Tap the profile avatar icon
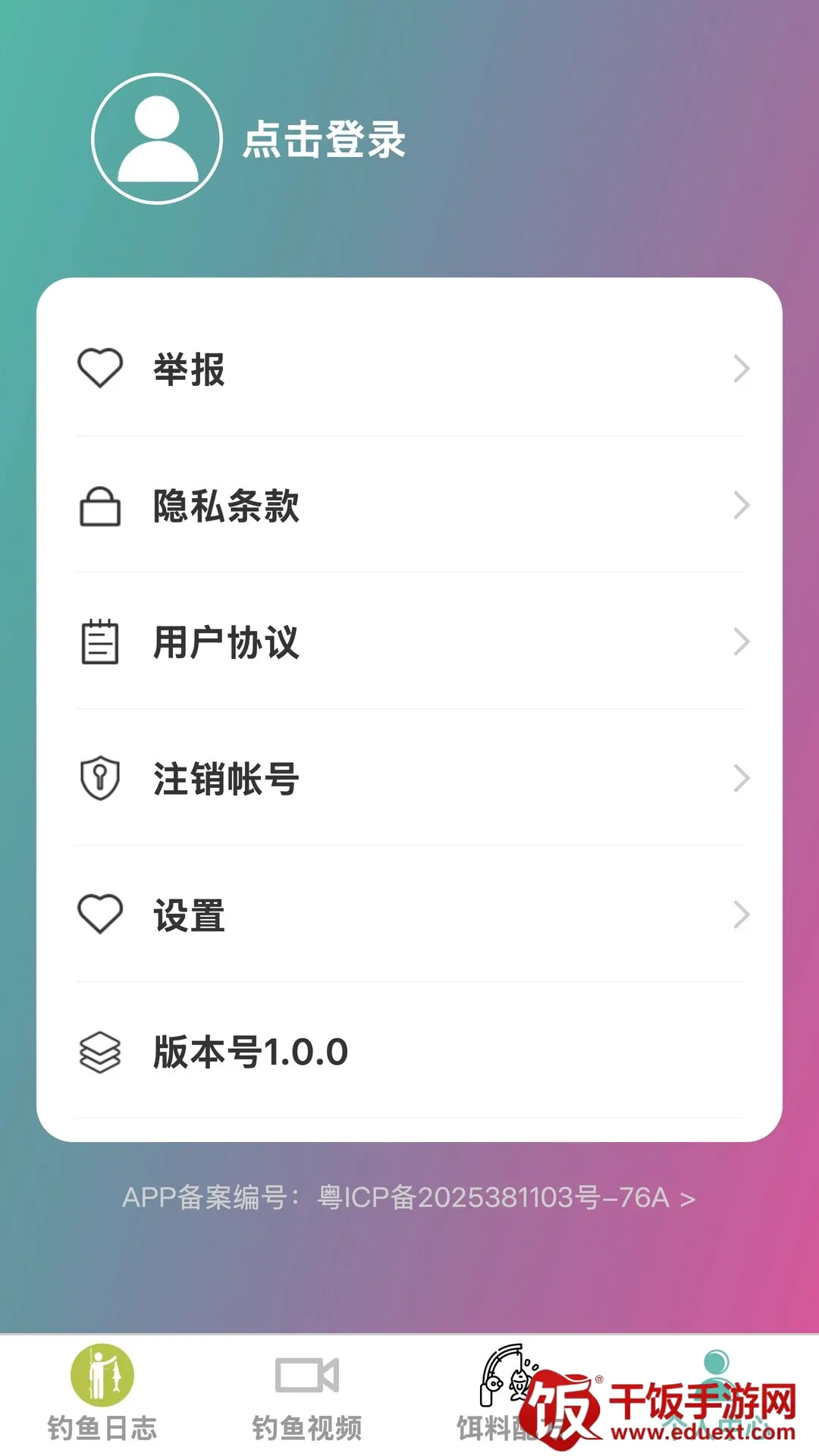819x1456 pixels. click(157, 139)
